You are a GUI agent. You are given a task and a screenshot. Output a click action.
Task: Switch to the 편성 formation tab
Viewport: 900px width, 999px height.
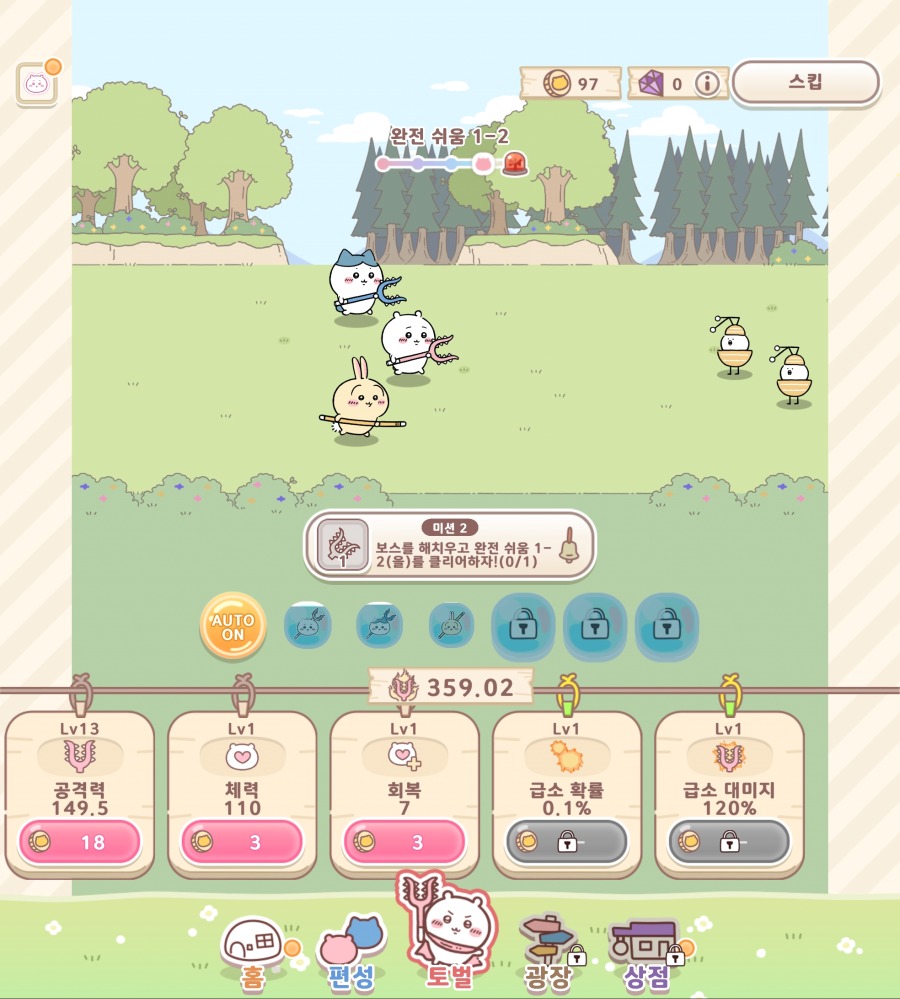tap(349, 940)
